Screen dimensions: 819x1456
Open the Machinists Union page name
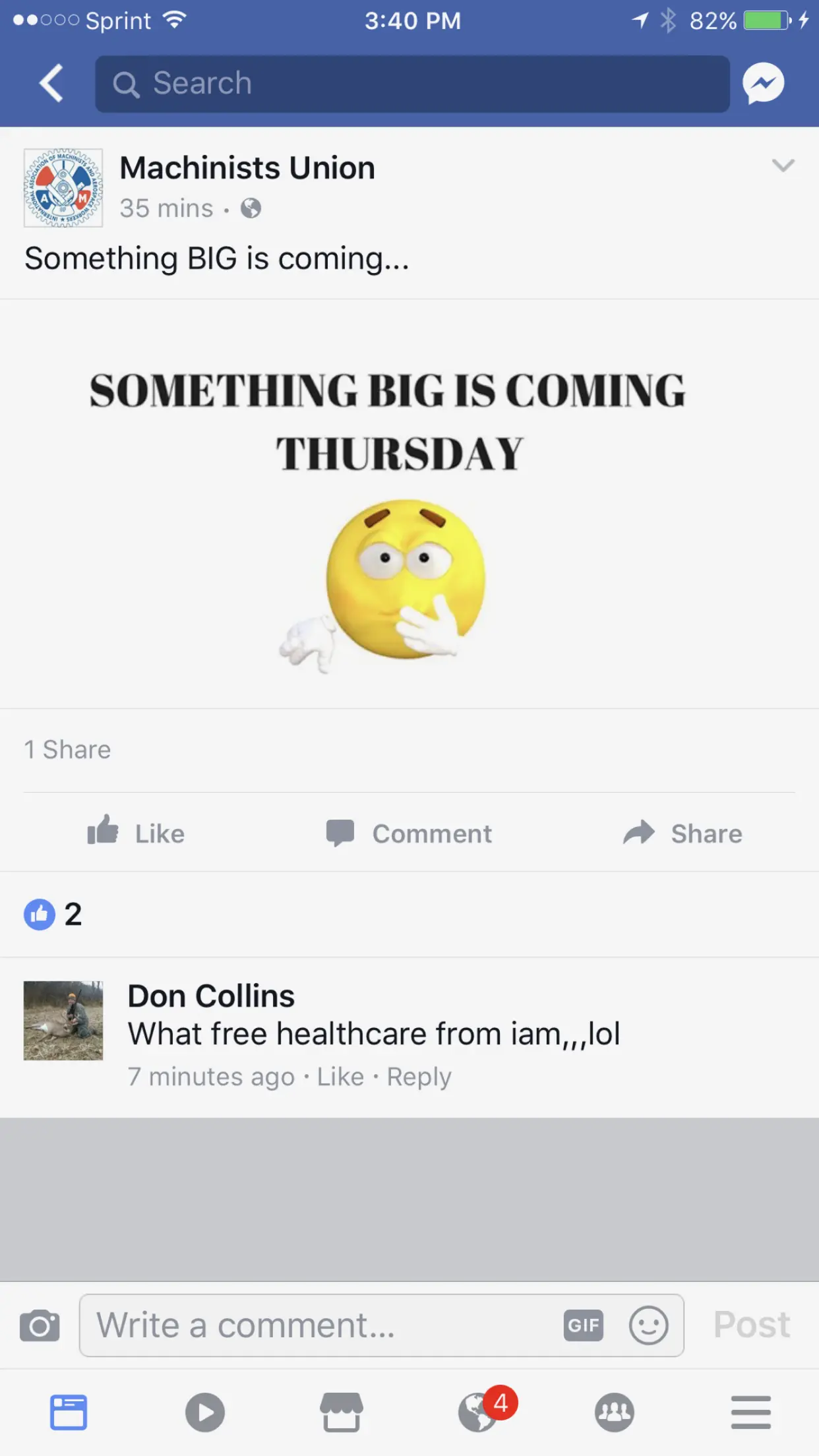[247, 168]
